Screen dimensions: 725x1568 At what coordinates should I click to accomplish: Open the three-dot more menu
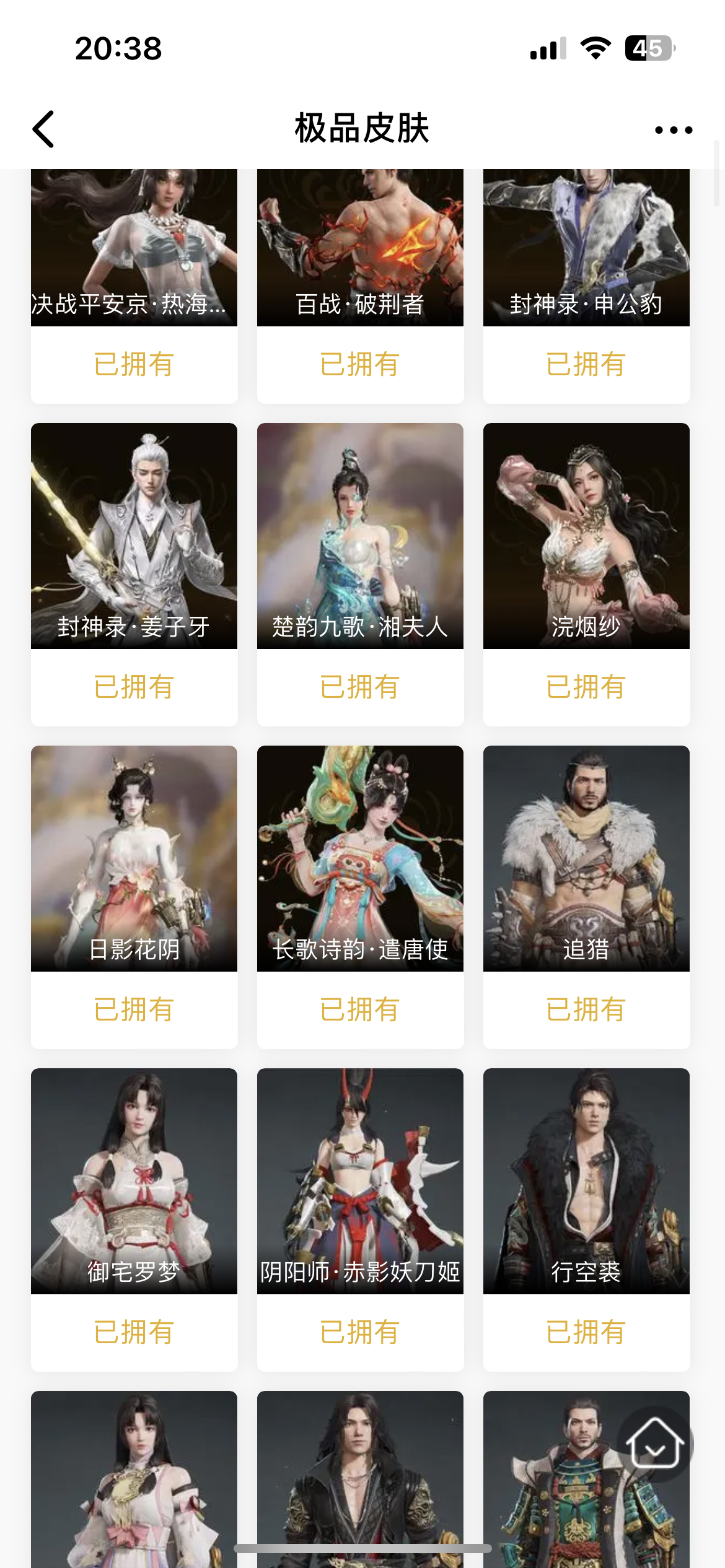[x=674, y=130]
